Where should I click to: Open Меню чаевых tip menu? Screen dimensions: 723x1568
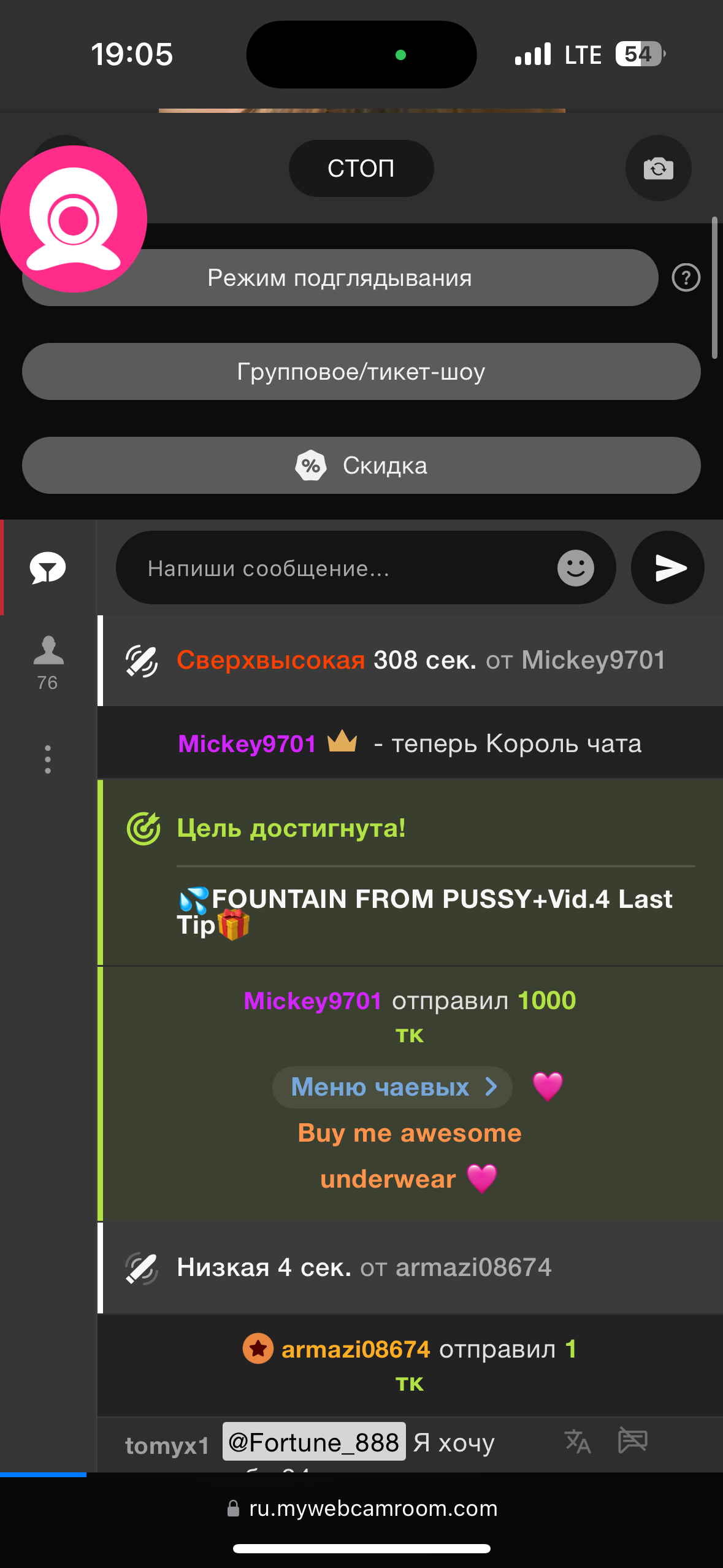point(392,1087)
